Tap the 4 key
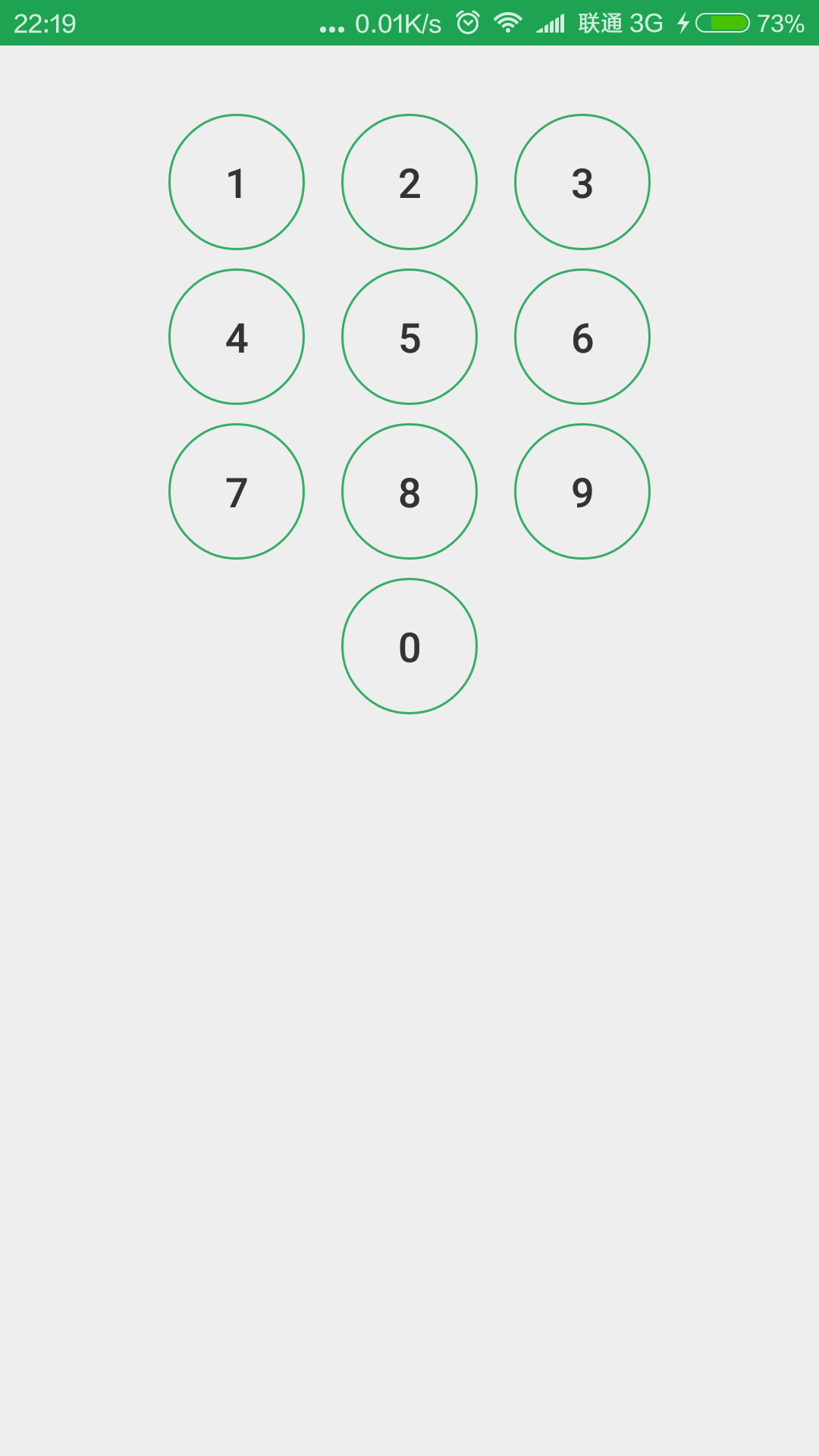The width and height of the screenshot is (819, 1456). point(237,337)
